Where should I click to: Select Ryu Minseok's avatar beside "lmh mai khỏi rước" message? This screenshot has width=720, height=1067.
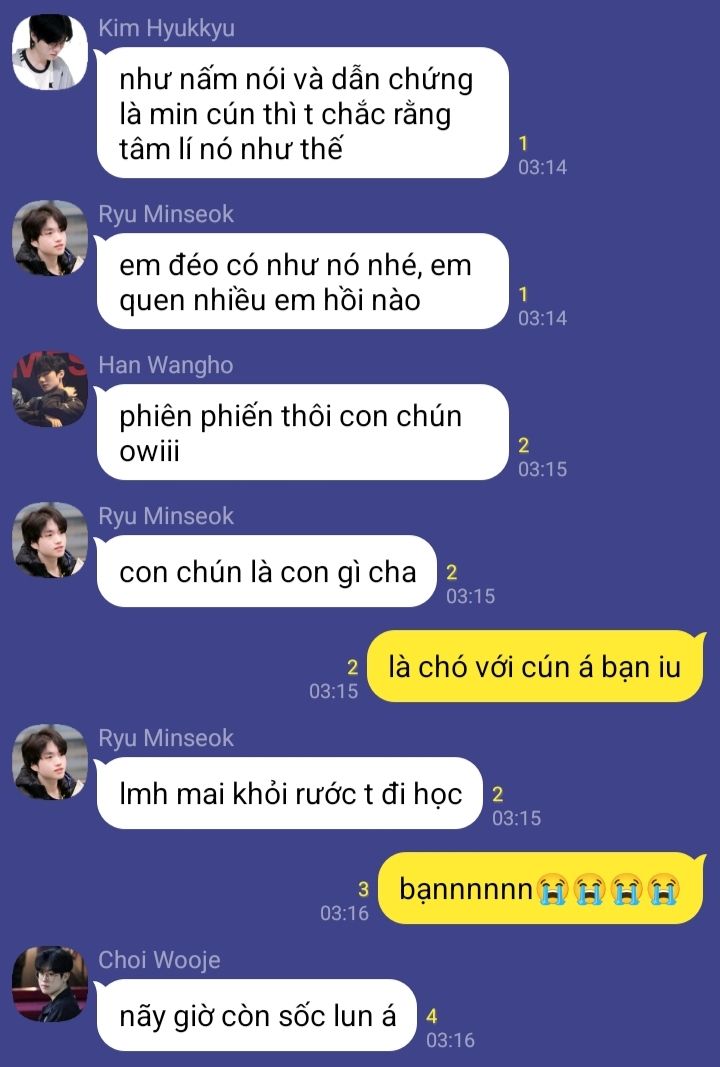click(x=49, y=761)
